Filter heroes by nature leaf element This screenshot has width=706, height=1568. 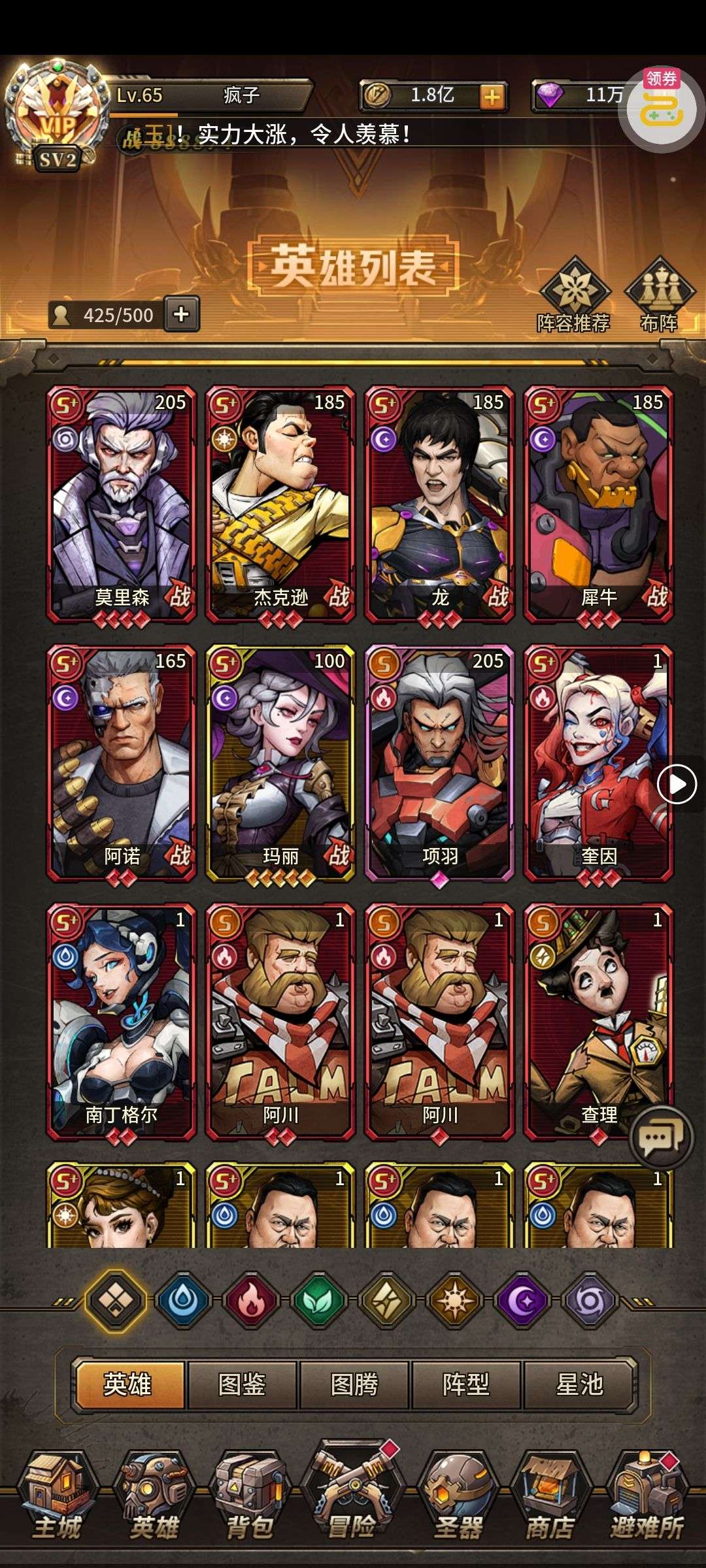pyautogui.click(x=318, y=1300)
